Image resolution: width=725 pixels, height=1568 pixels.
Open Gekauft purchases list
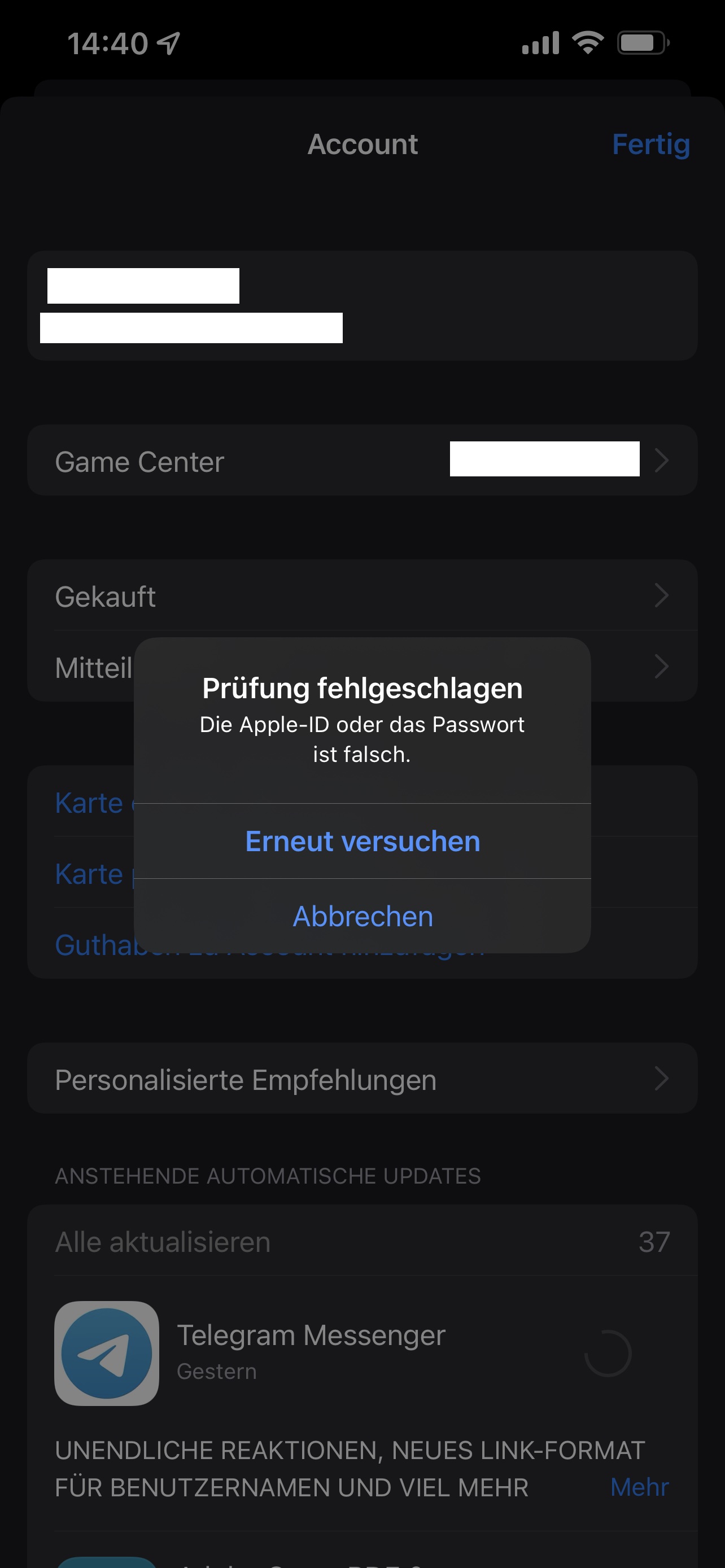click(362, 596)
